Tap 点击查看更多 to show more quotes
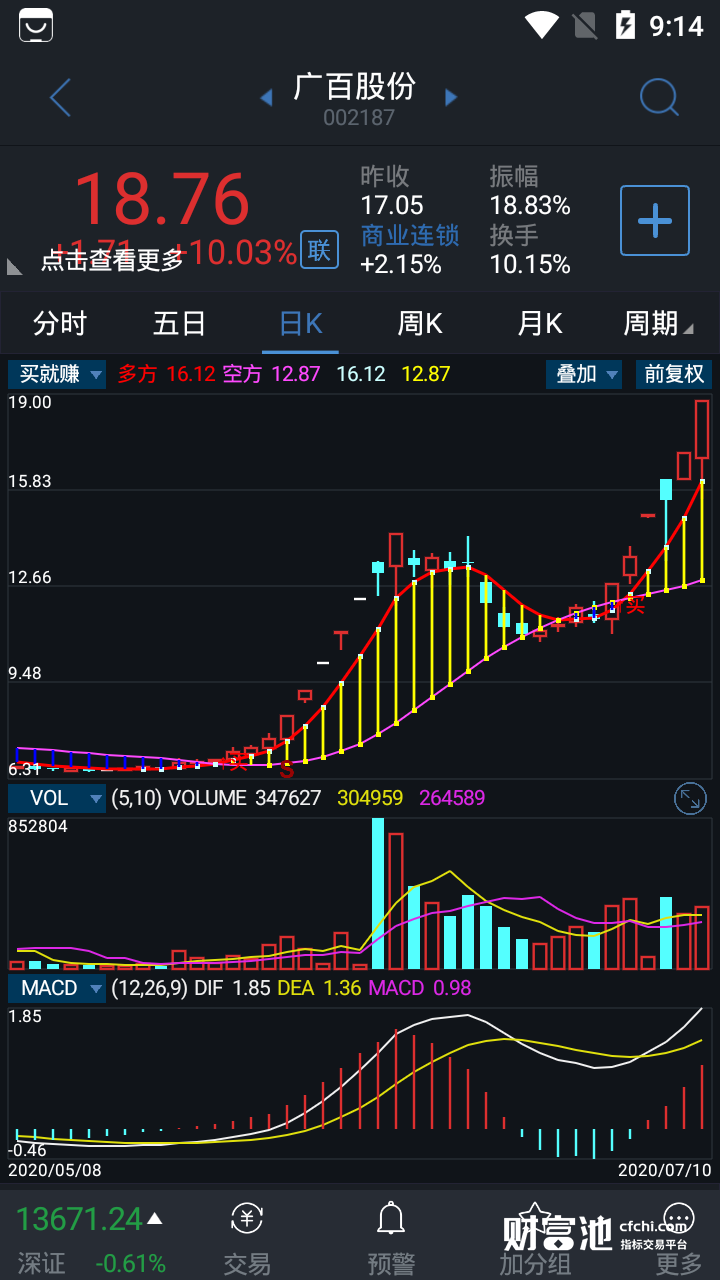The width and height of the screenshot is (720, 1280). pyautogui.click(x=112, y=260)
